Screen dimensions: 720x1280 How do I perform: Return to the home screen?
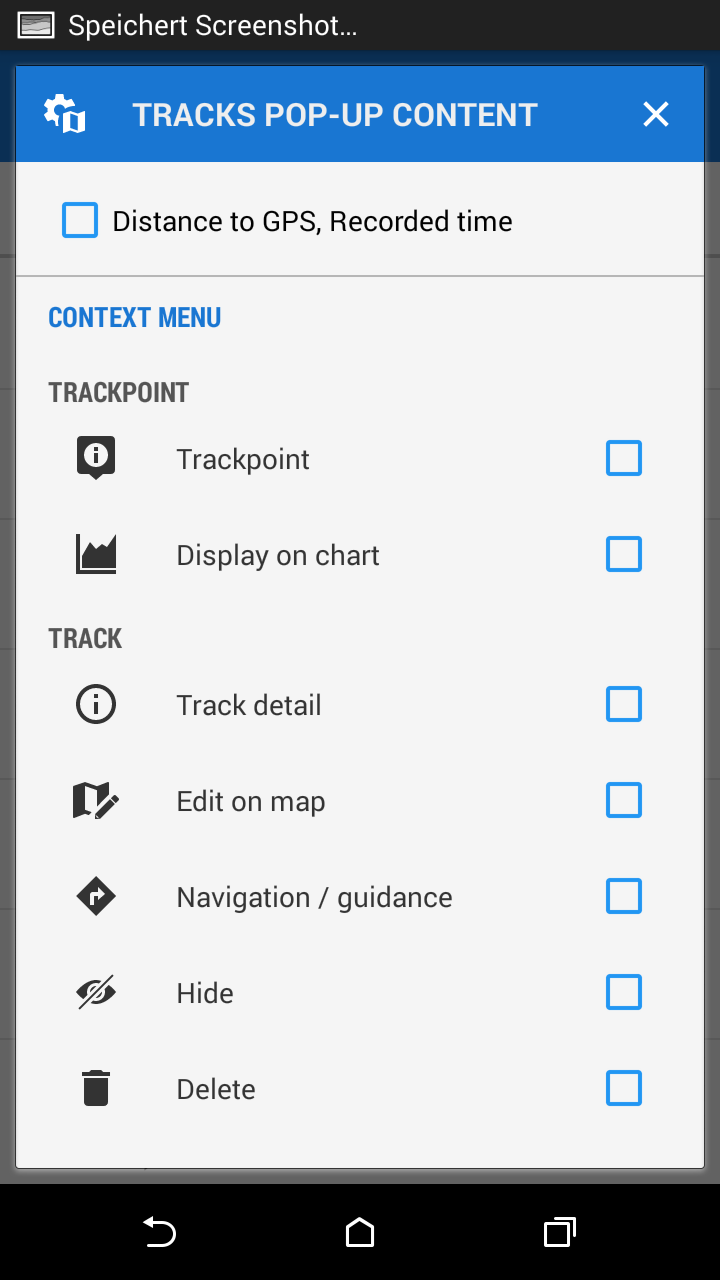click(360, 1232)
